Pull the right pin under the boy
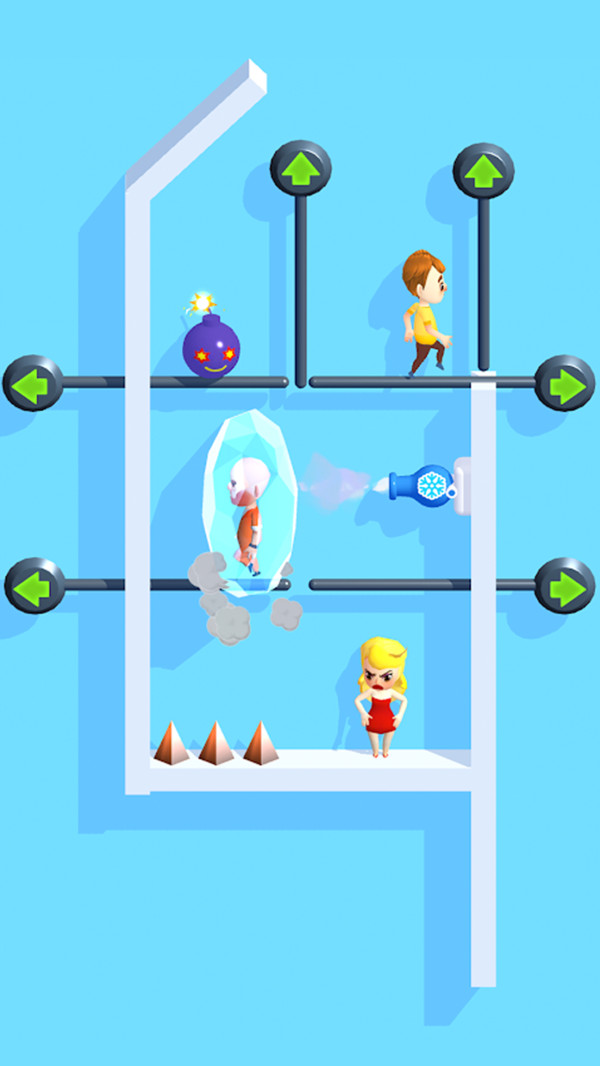The image size is (600, 1066). (x=565, y=383)
